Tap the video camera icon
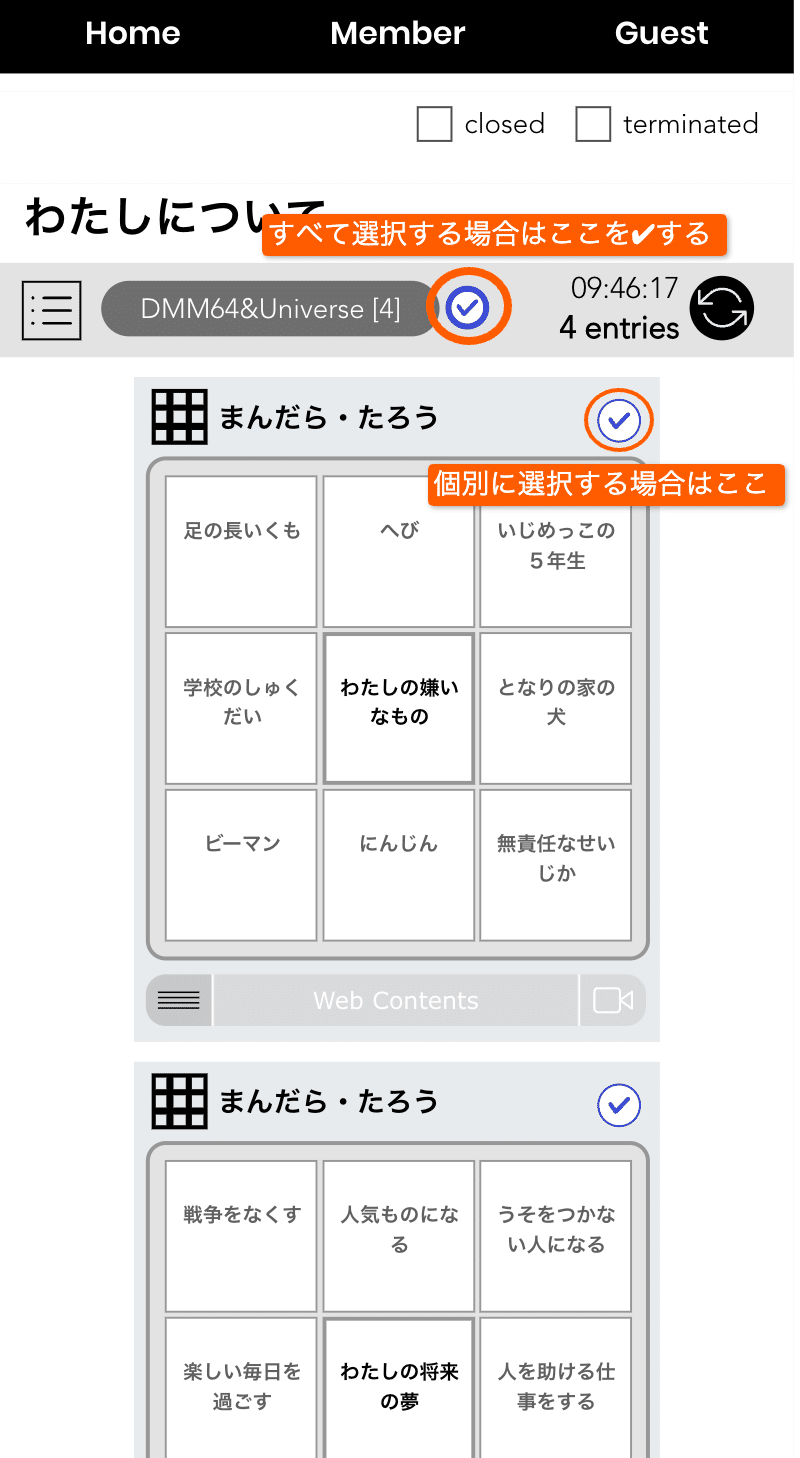This screenshot has height=1458, width=800. (613, 1000)
